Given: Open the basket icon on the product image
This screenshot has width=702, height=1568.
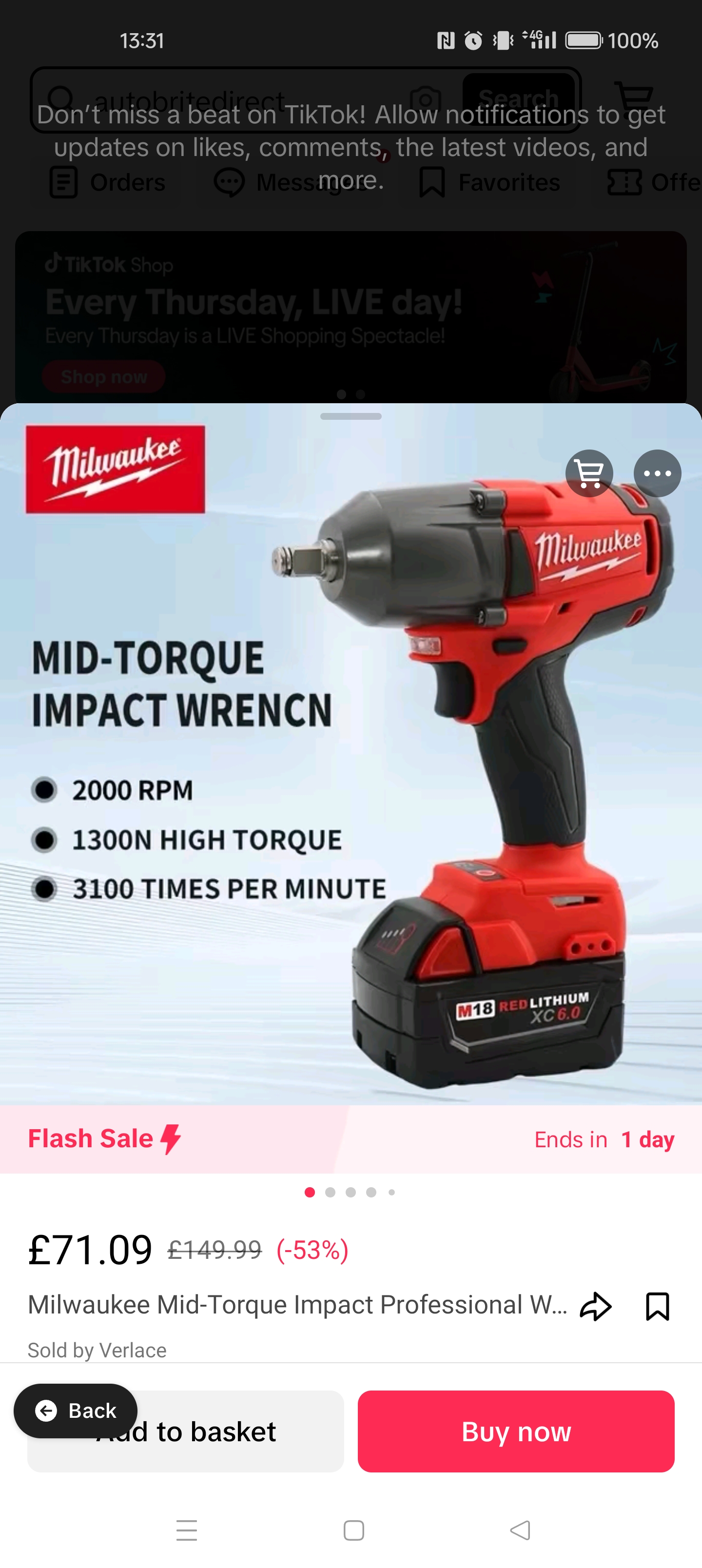Looking at the screenshot, I should tap(588, 473).
